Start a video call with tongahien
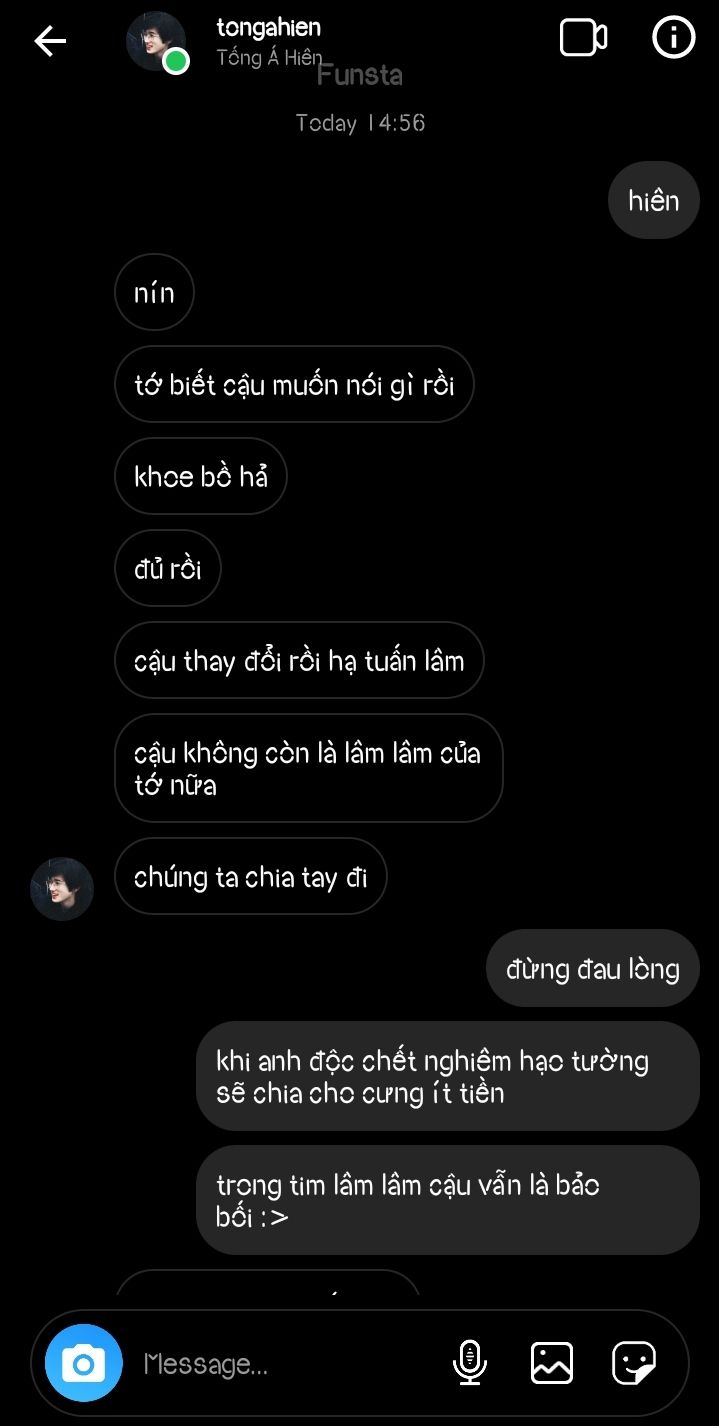719x1426 pixels. pos(583,38)
